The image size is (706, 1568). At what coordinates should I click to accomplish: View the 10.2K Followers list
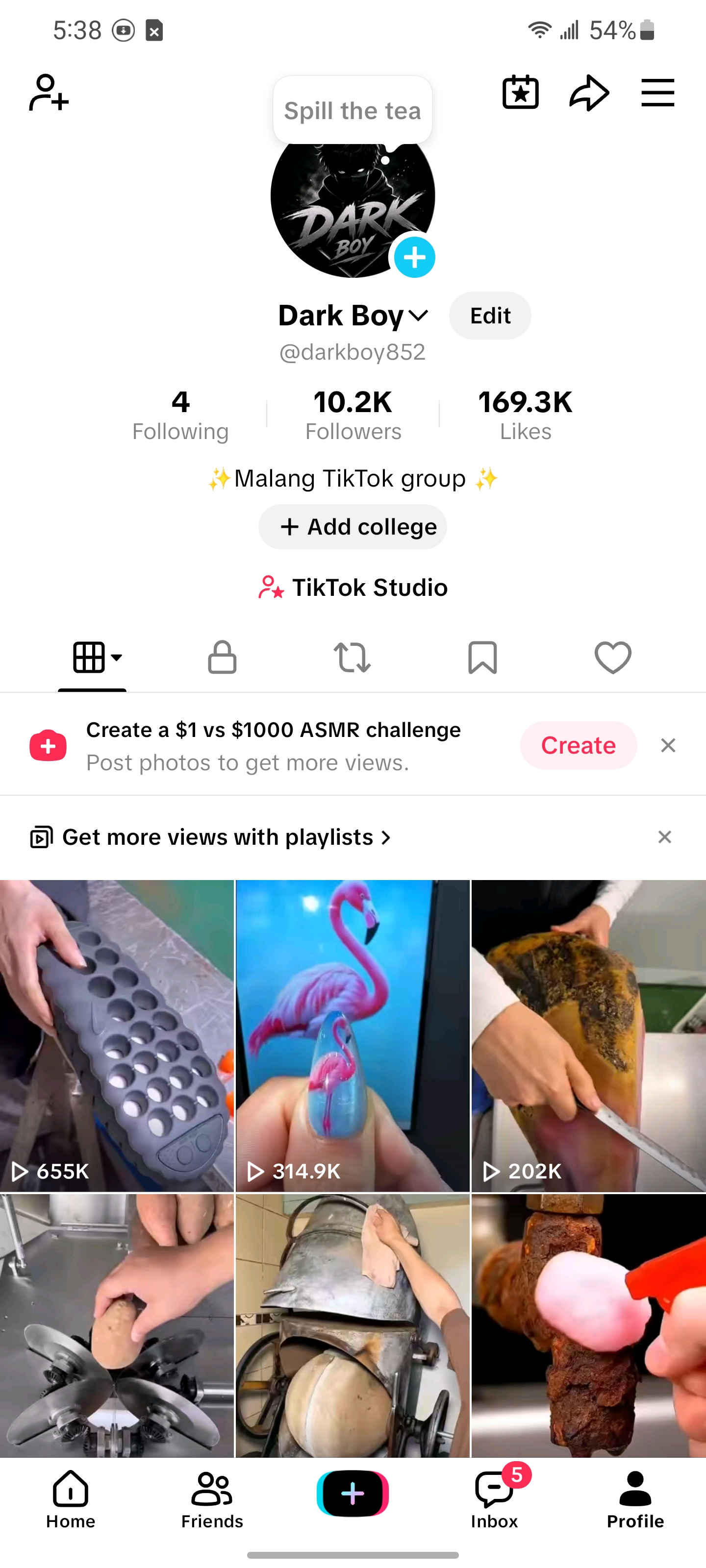pos(353,415)
